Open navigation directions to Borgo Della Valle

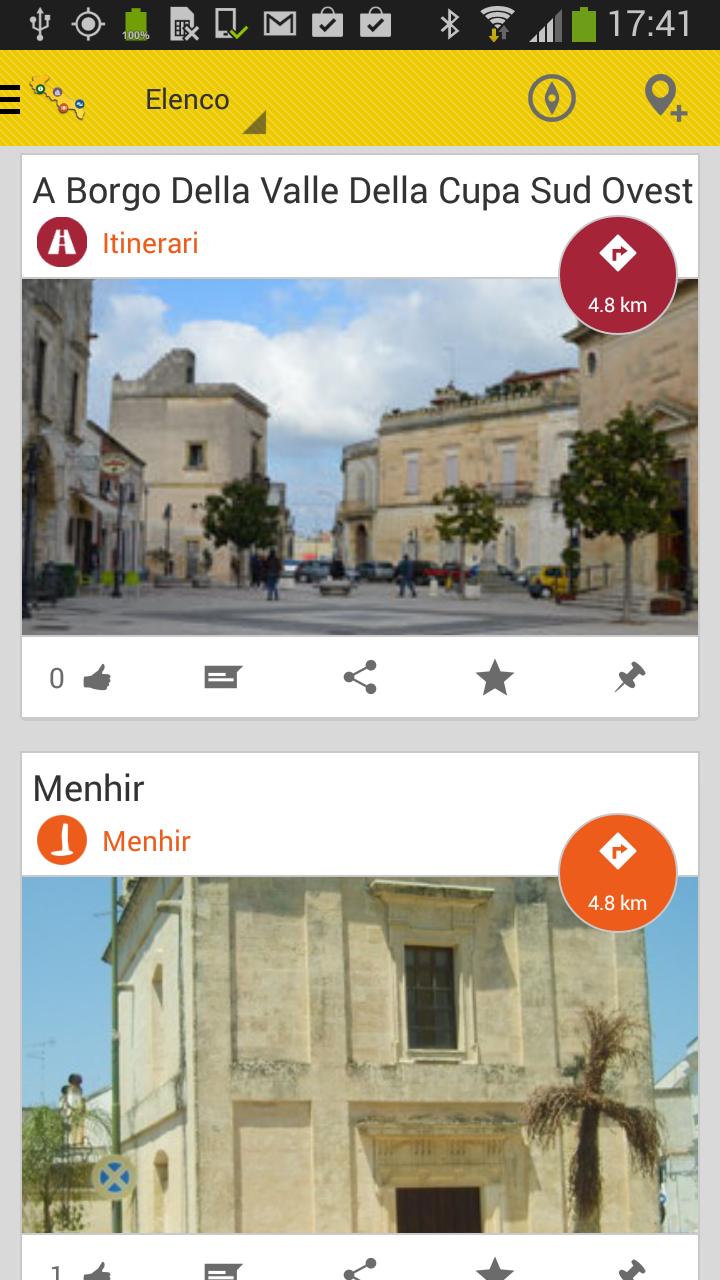[618, 273]
